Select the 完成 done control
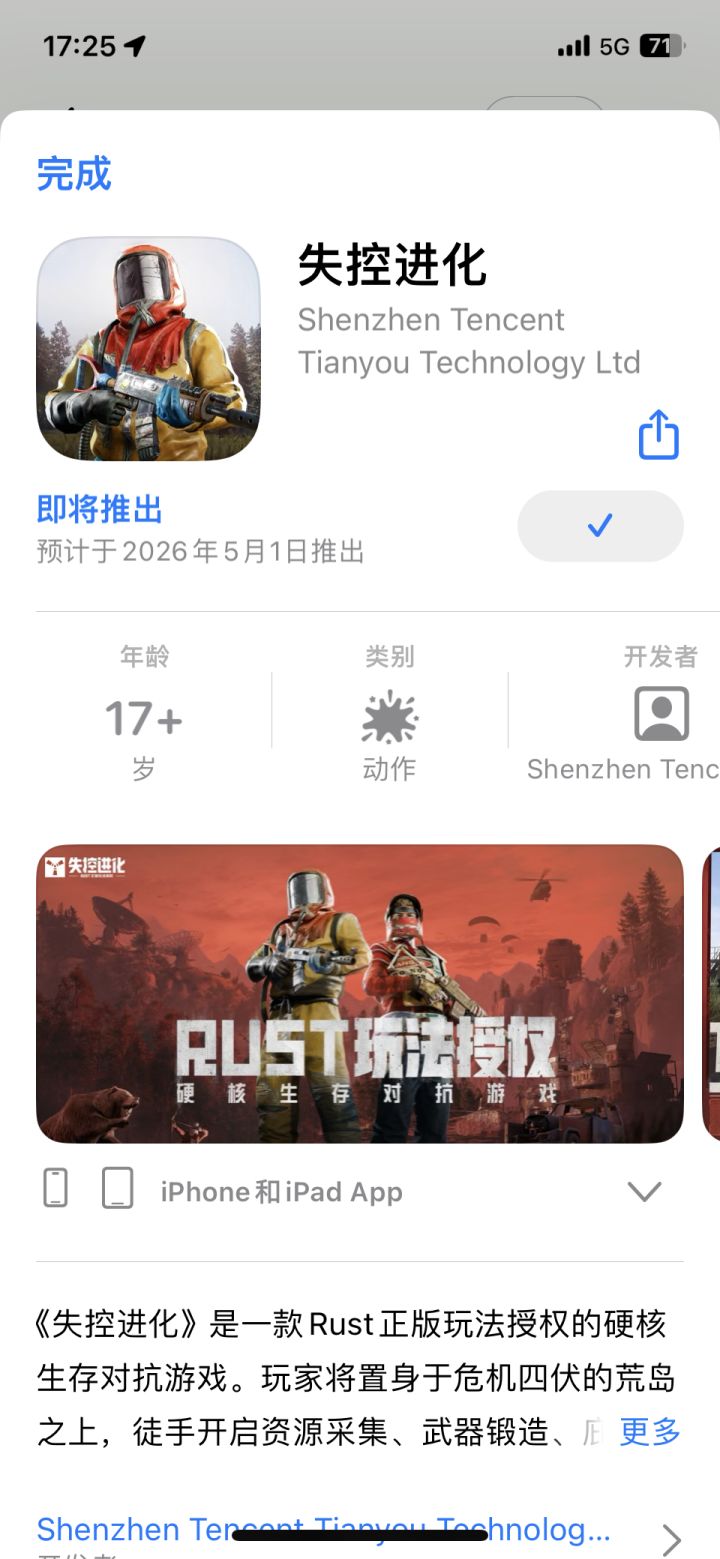 tap(72, 173)
